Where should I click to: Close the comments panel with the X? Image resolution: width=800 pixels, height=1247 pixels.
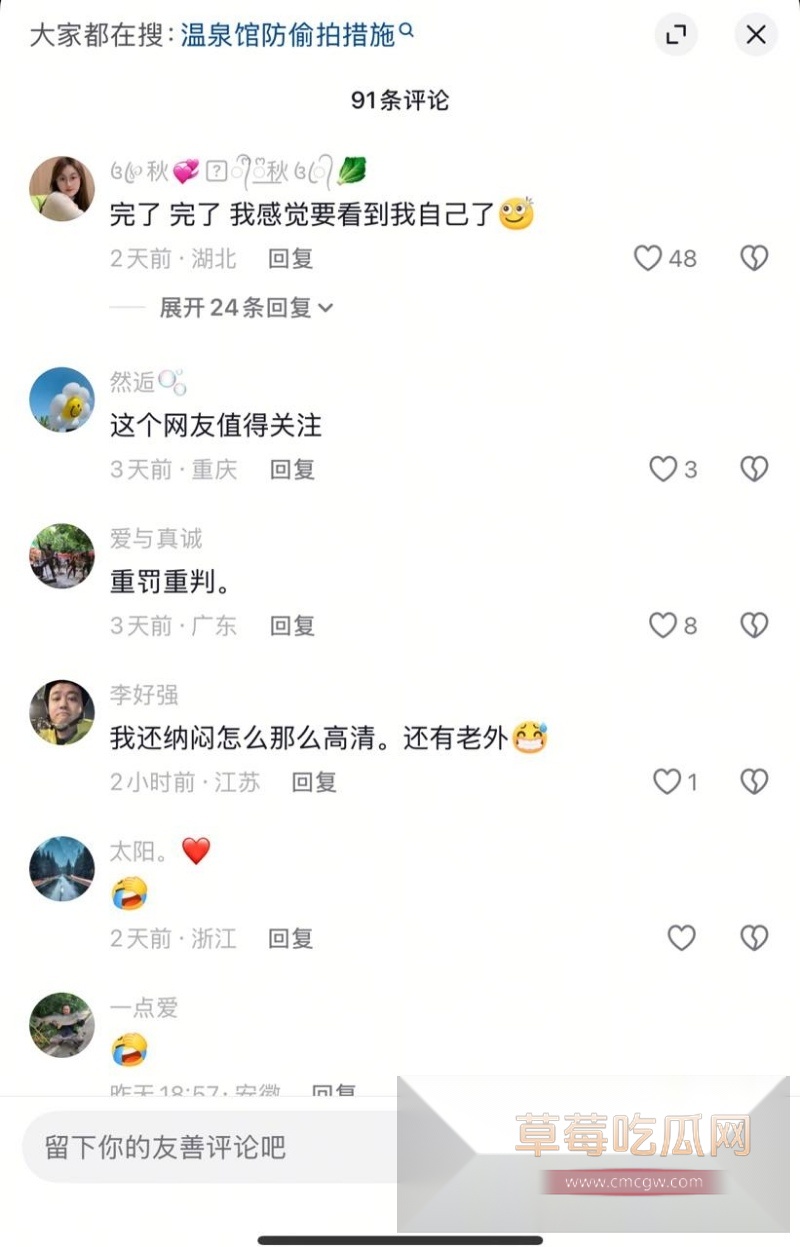coord(756,35)
